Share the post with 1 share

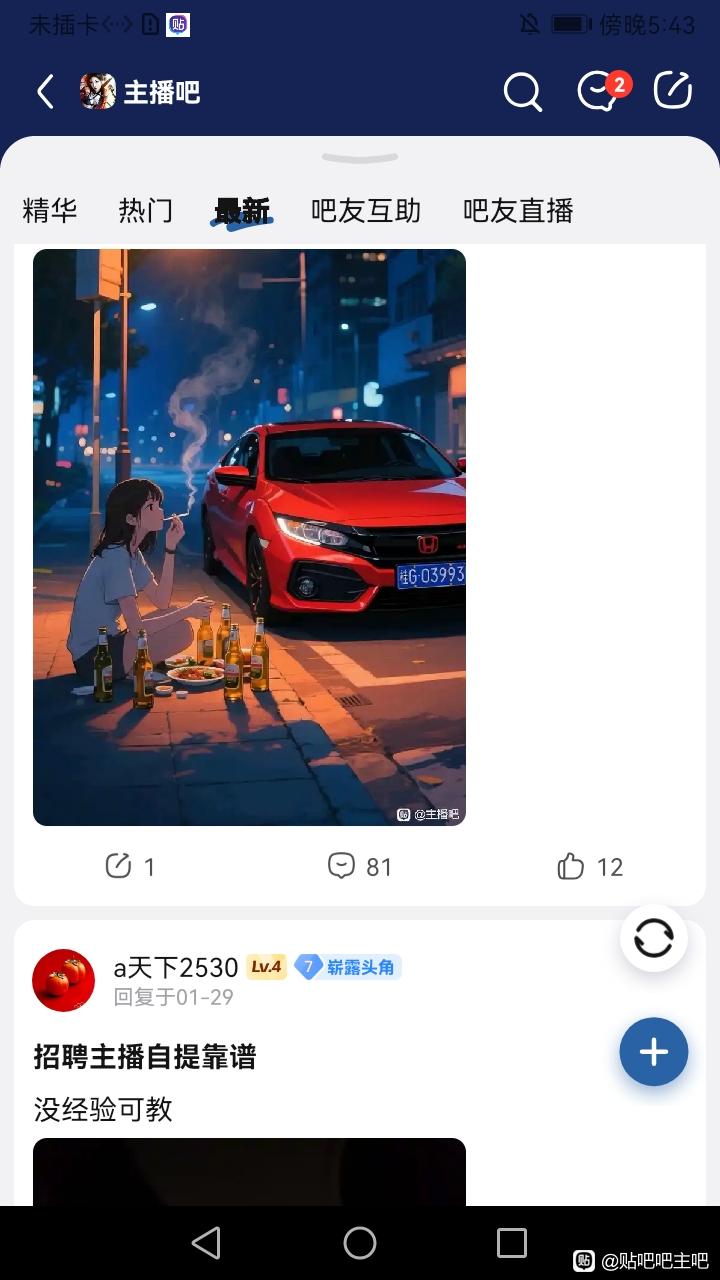coord(130,866)
